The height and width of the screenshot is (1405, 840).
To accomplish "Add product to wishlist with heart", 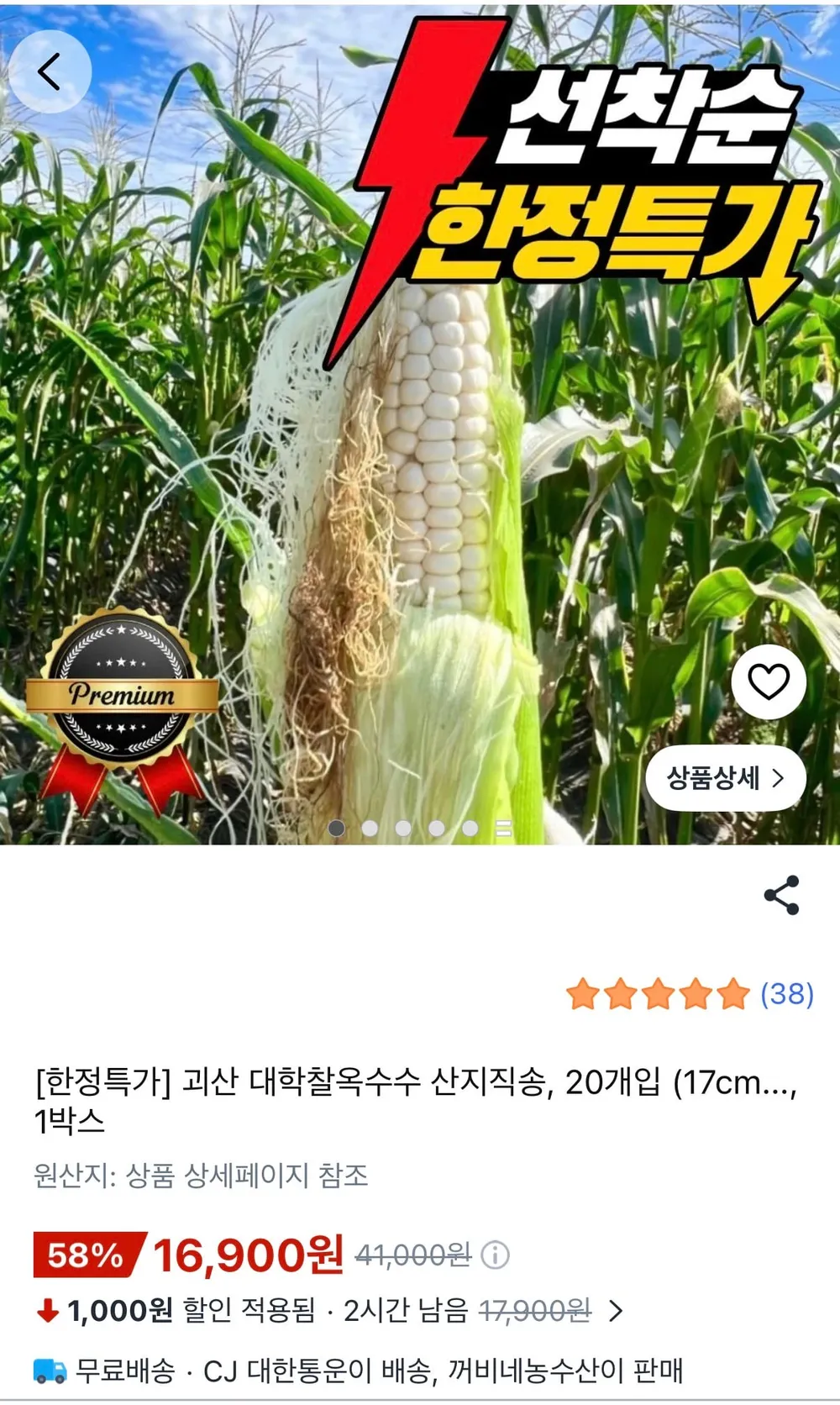I will click(769, 681).
